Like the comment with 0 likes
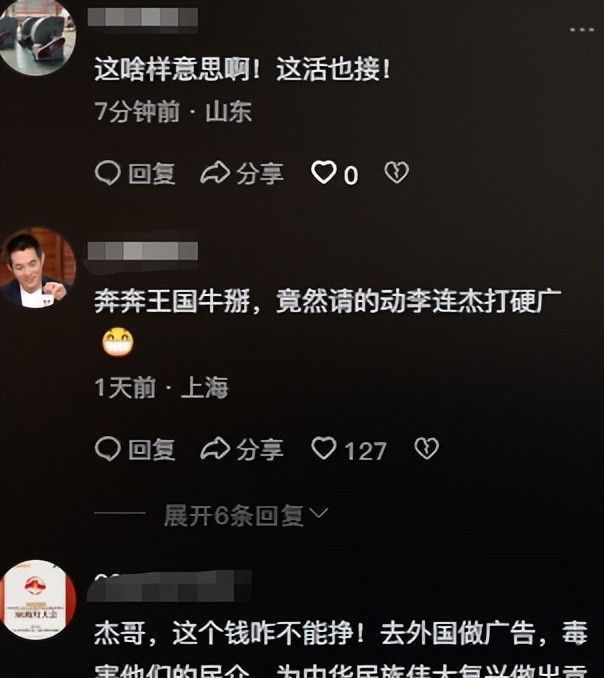This screenshot has height=678, width=604. pyautogui.click(x=324, y=174)
